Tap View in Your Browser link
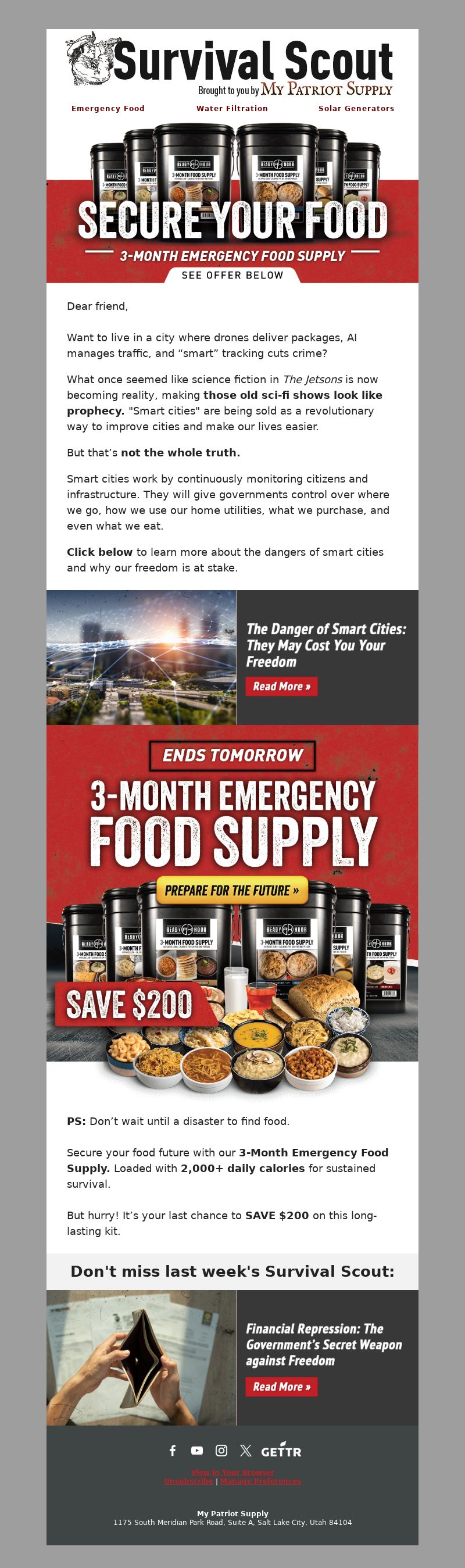This screenshot has width=465, height=1568. (233, 1473)
